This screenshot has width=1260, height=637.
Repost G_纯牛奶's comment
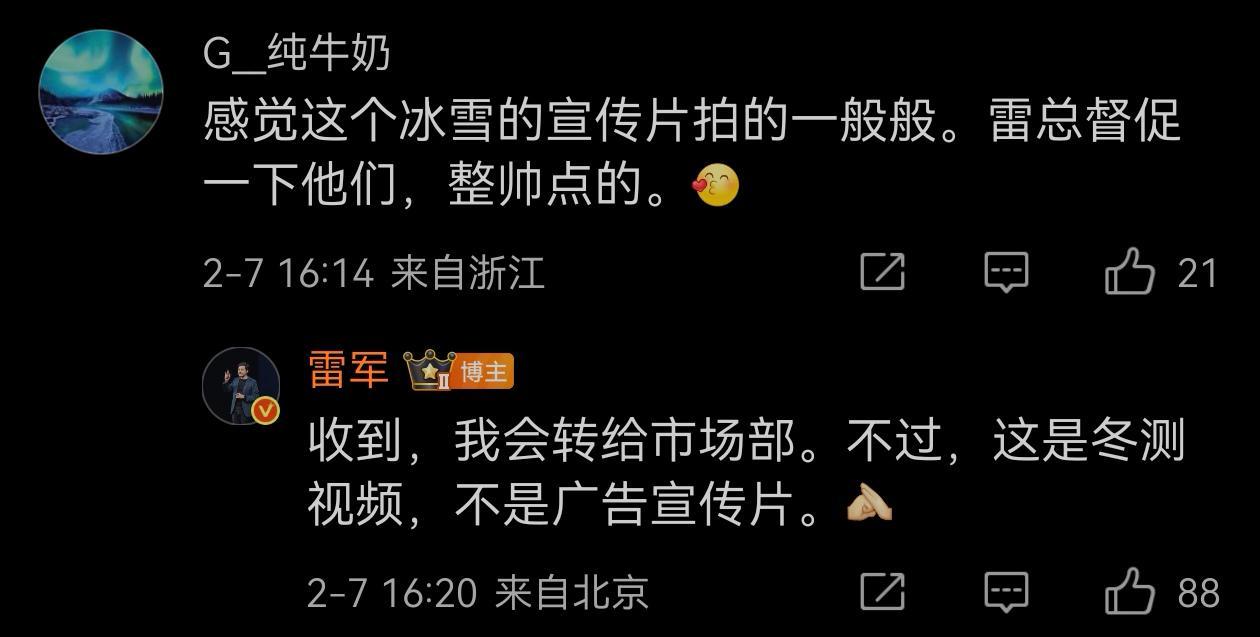(x=882, y=272)
